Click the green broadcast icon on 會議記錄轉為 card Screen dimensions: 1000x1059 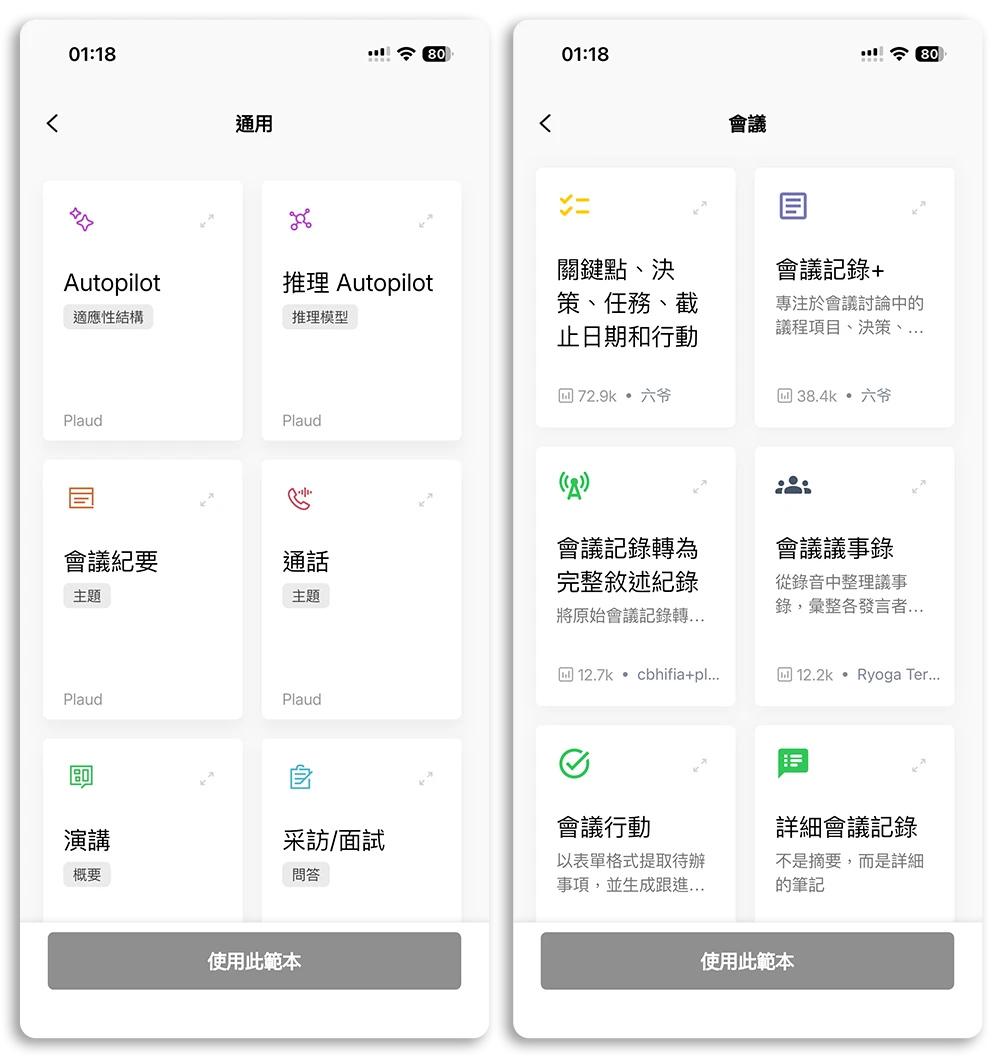click(573, 483)
